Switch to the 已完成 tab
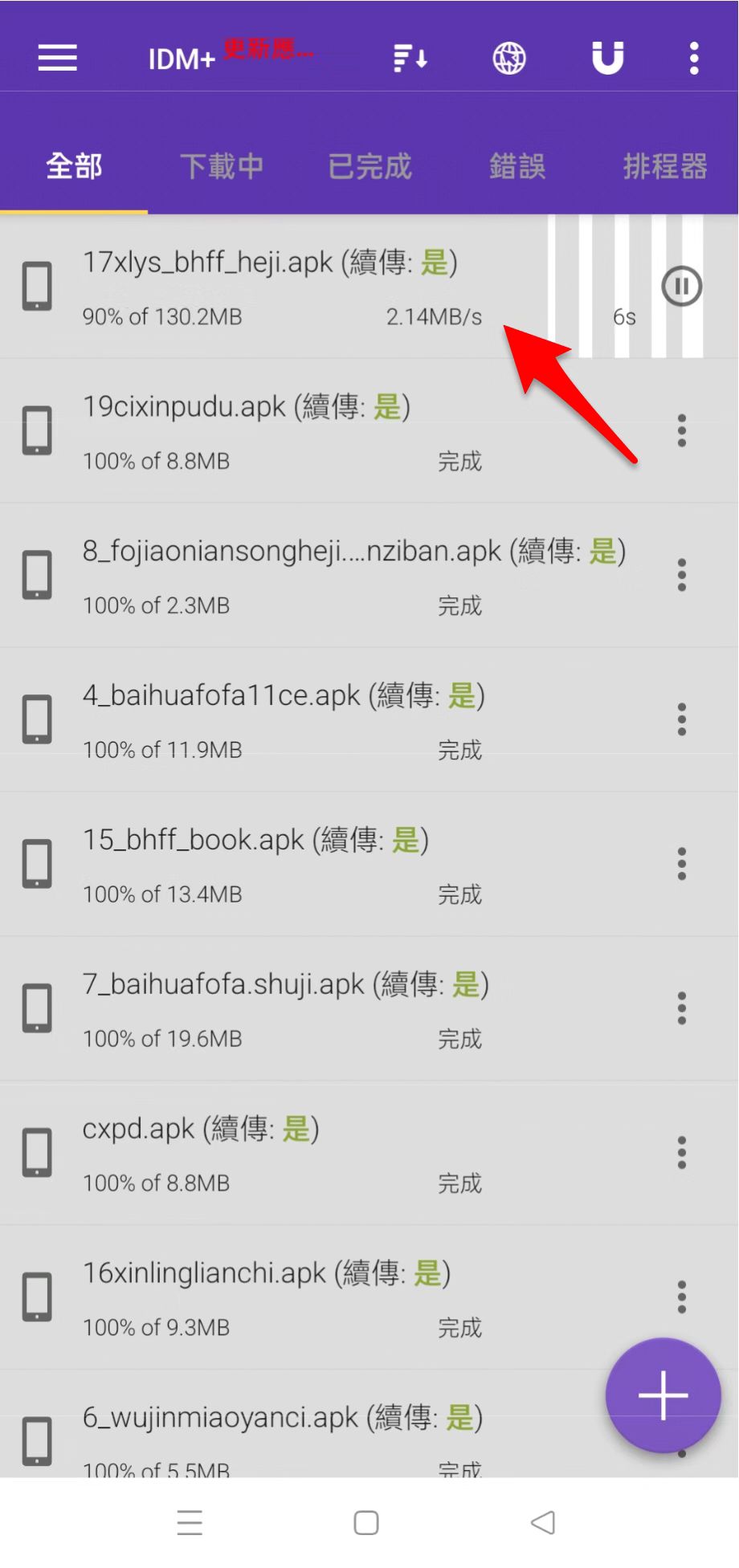 (x=369, y=166)
